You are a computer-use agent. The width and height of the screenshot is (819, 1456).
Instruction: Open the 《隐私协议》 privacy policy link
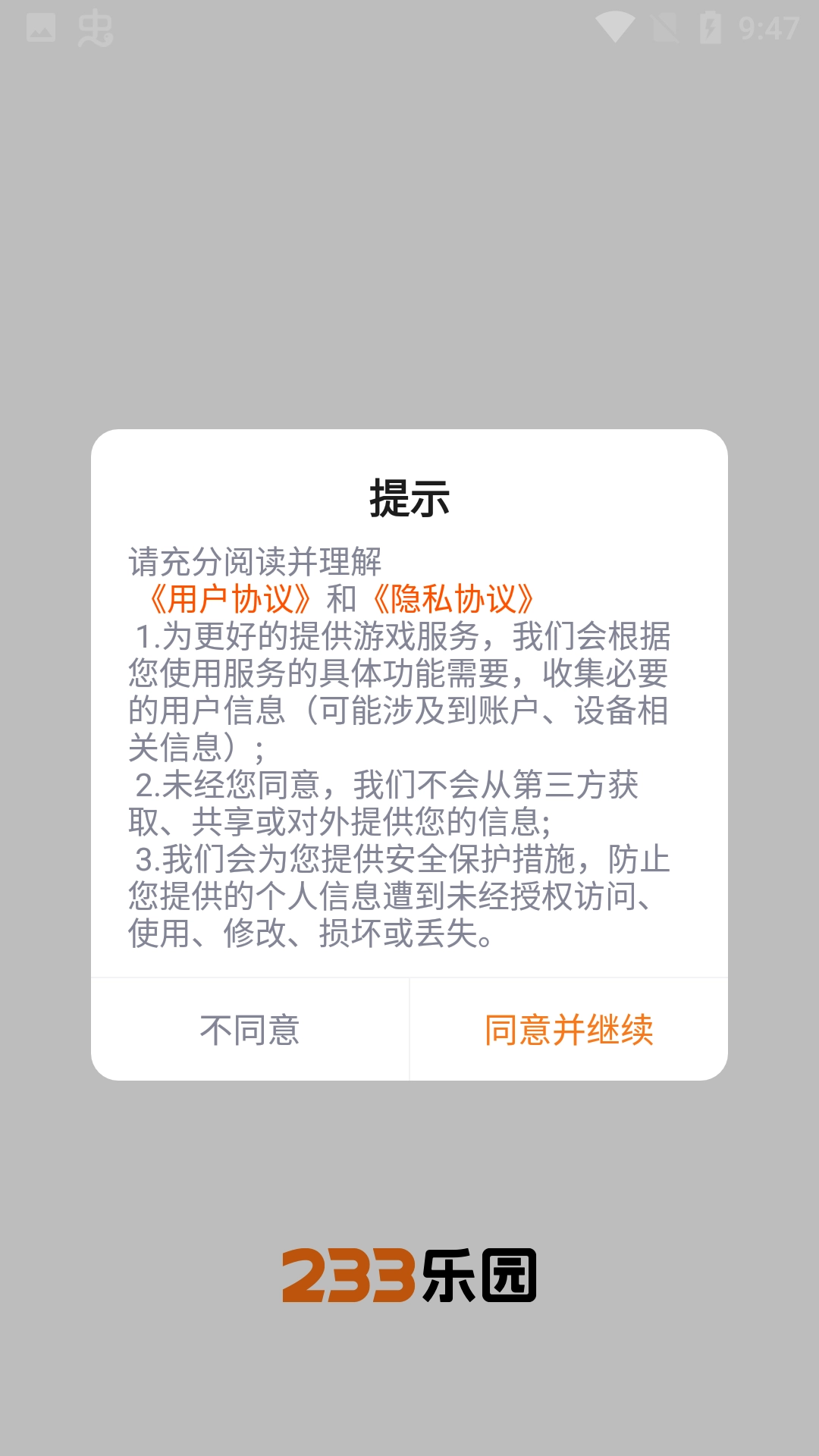pyautogui.click(x=455, y=599)
